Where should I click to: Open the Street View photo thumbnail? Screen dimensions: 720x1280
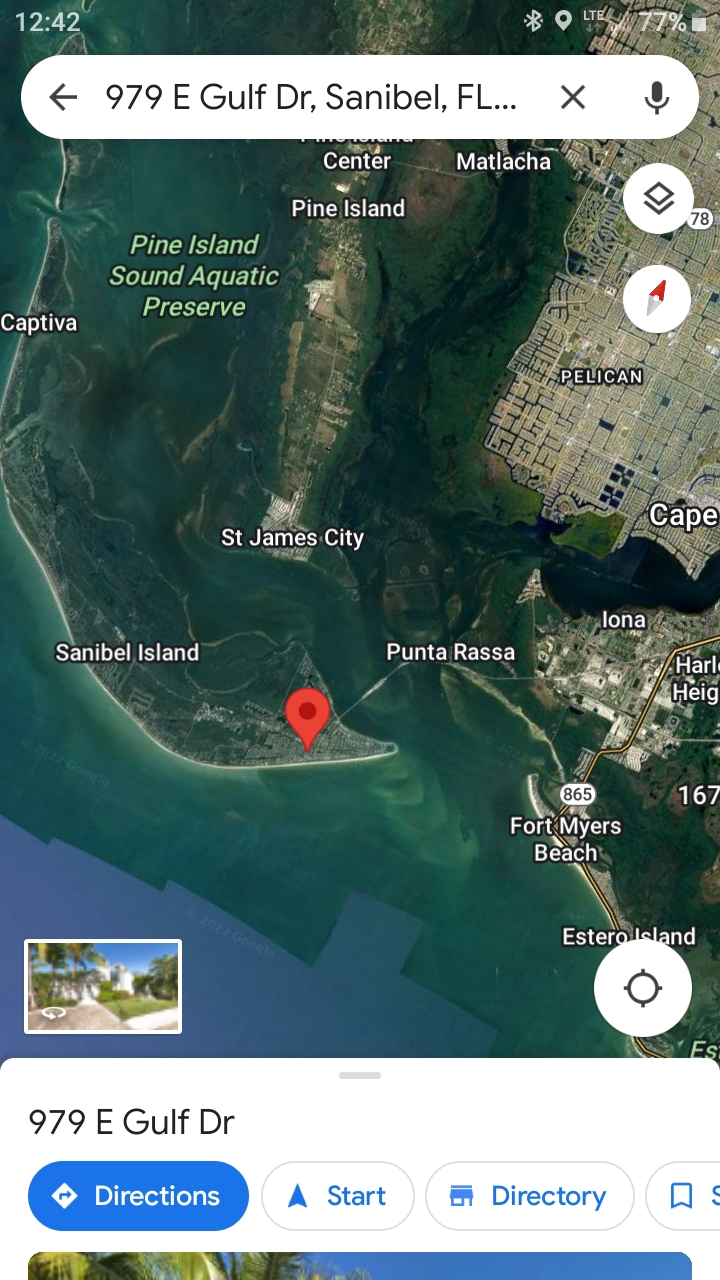point(103,986)
